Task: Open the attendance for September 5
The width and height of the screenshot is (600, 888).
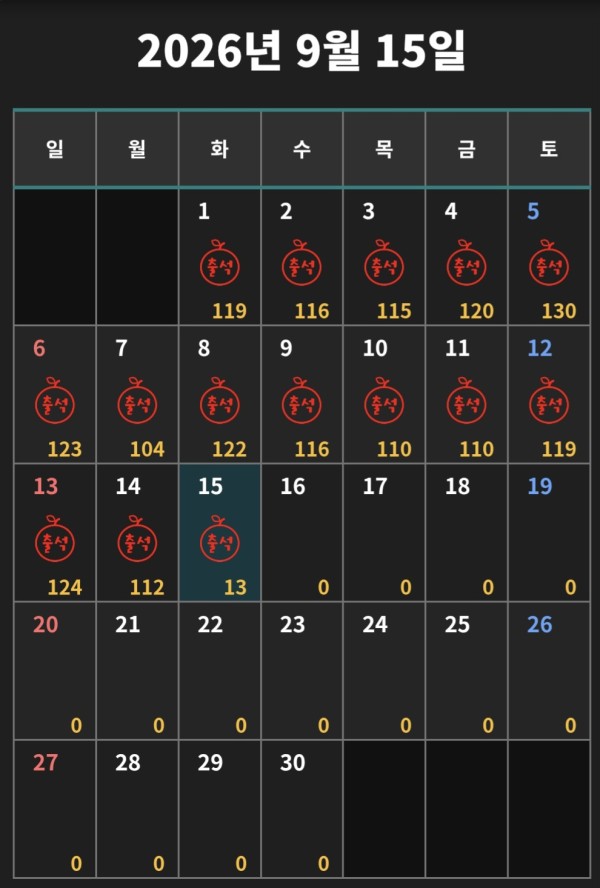Action: (x=549, y=257)
